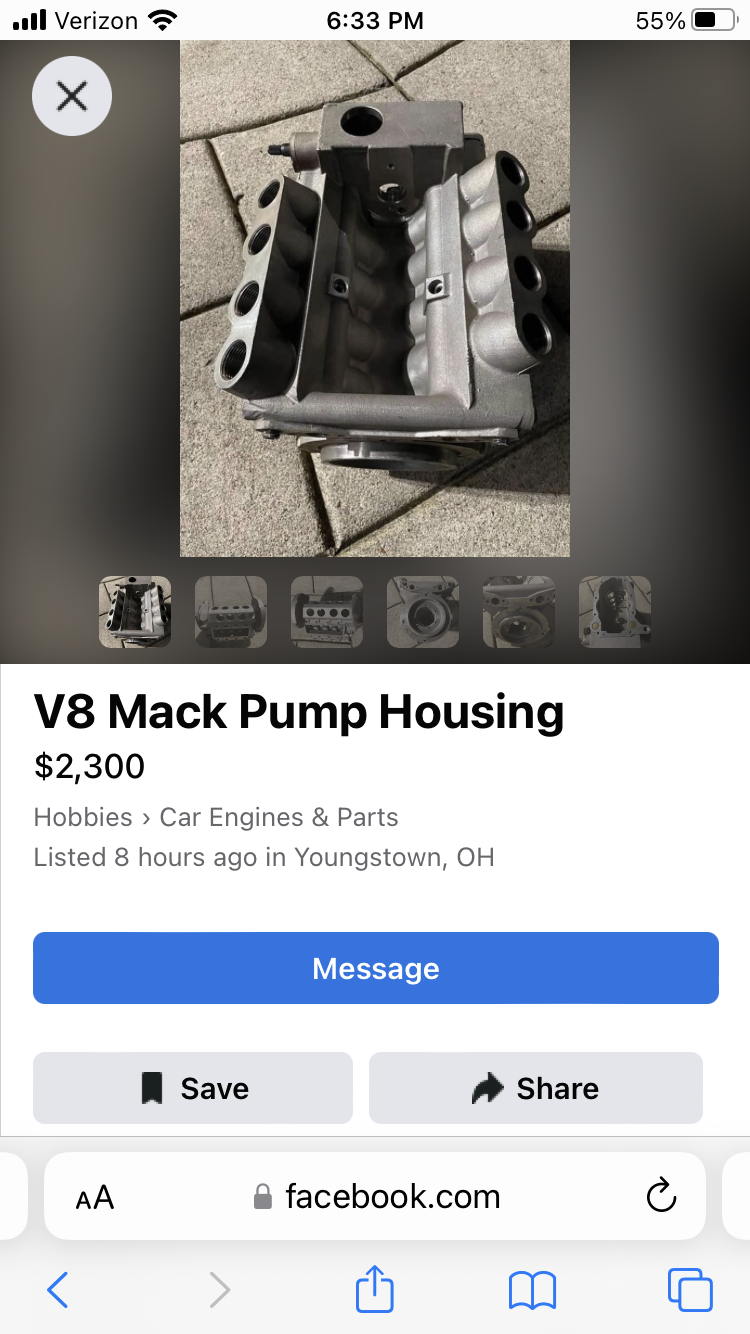Open the AA reader options menu
Viewport: 750px width, 1334px height.
95,1197
